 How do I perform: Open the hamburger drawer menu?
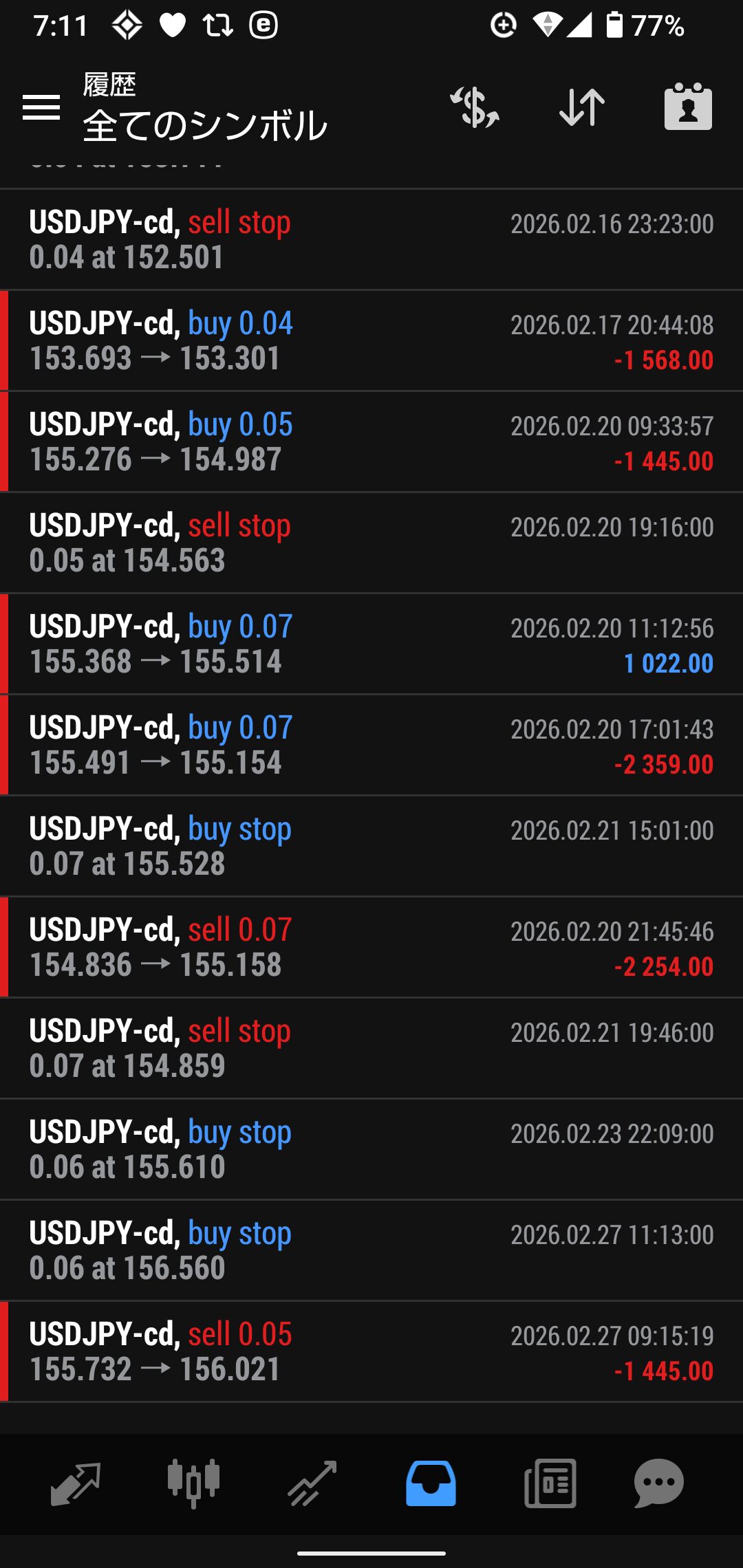[41, 107]
